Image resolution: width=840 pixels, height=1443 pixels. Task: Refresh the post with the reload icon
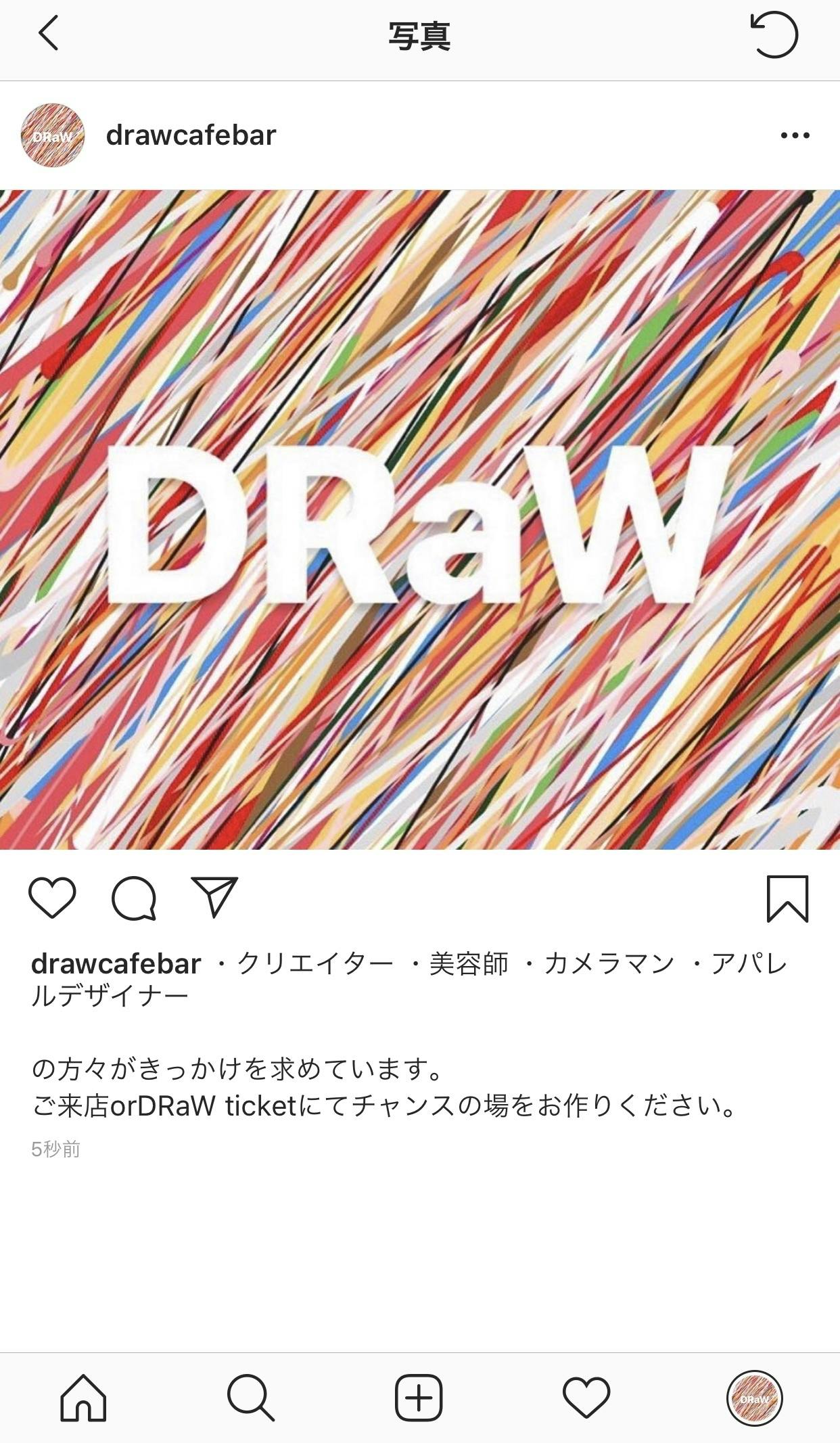click(x=775, y=35)
